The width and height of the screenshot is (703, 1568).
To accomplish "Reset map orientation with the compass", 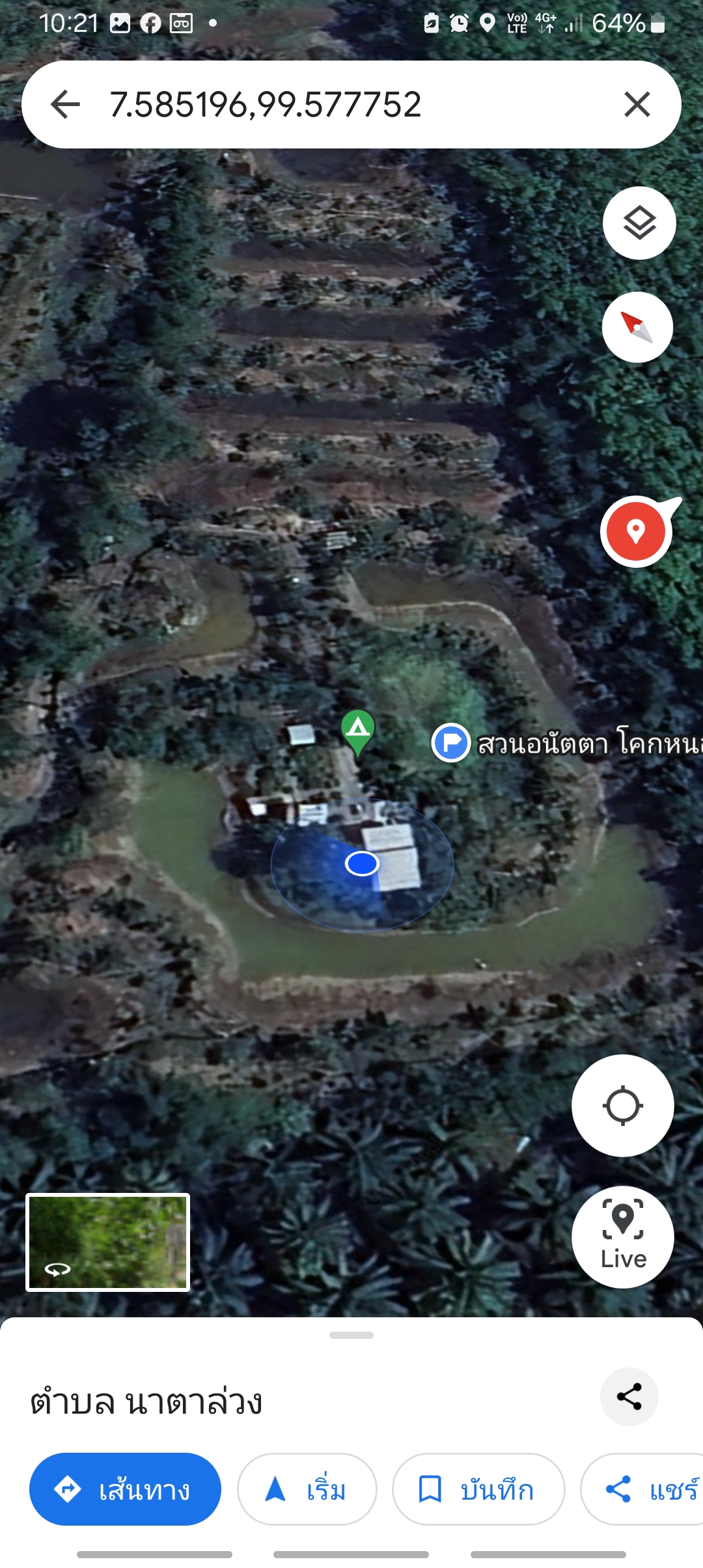I will click(637, 327).
